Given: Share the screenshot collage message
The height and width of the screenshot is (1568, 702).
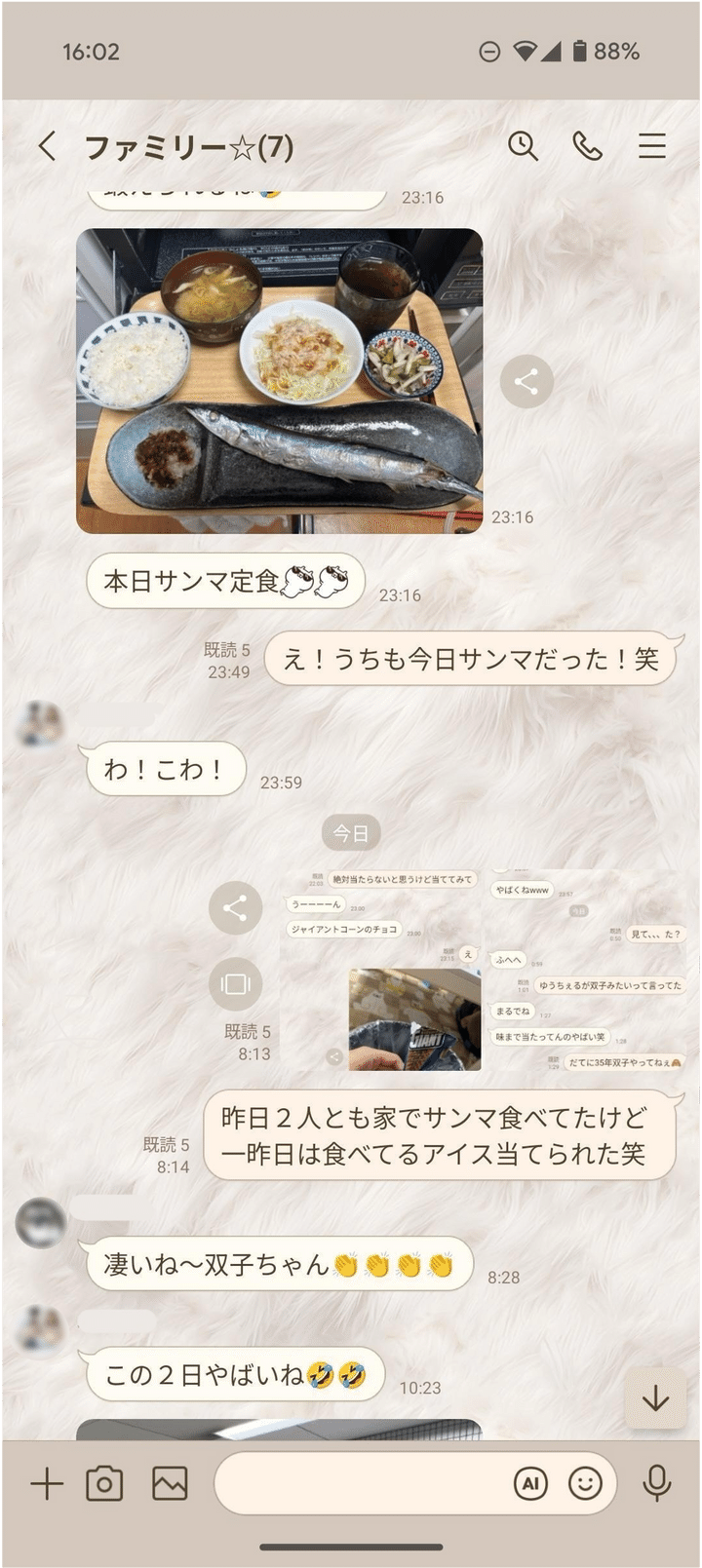Looking at the screenshot, I should click(236, 907).
